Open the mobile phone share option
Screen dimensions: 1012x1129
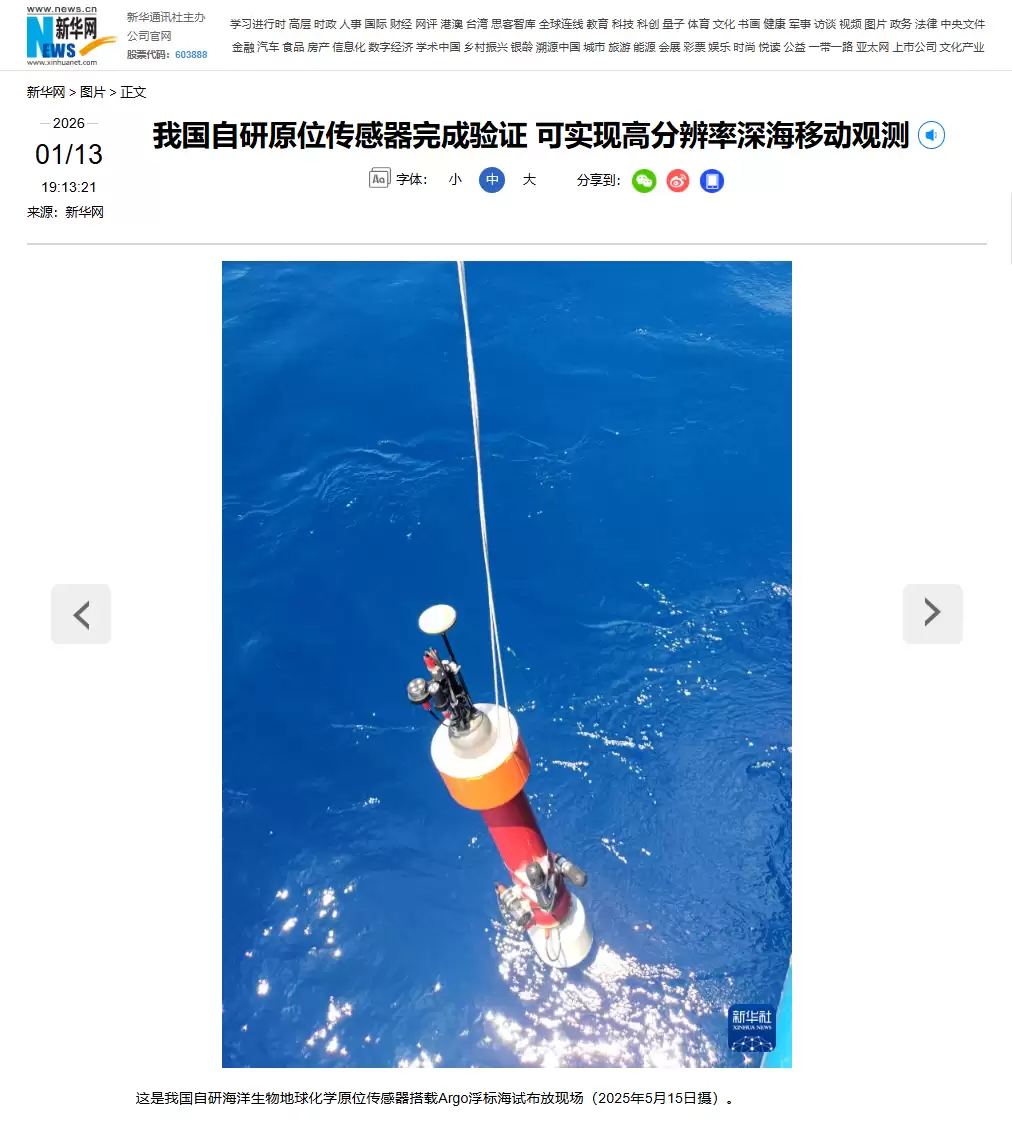tap(711, 181)
